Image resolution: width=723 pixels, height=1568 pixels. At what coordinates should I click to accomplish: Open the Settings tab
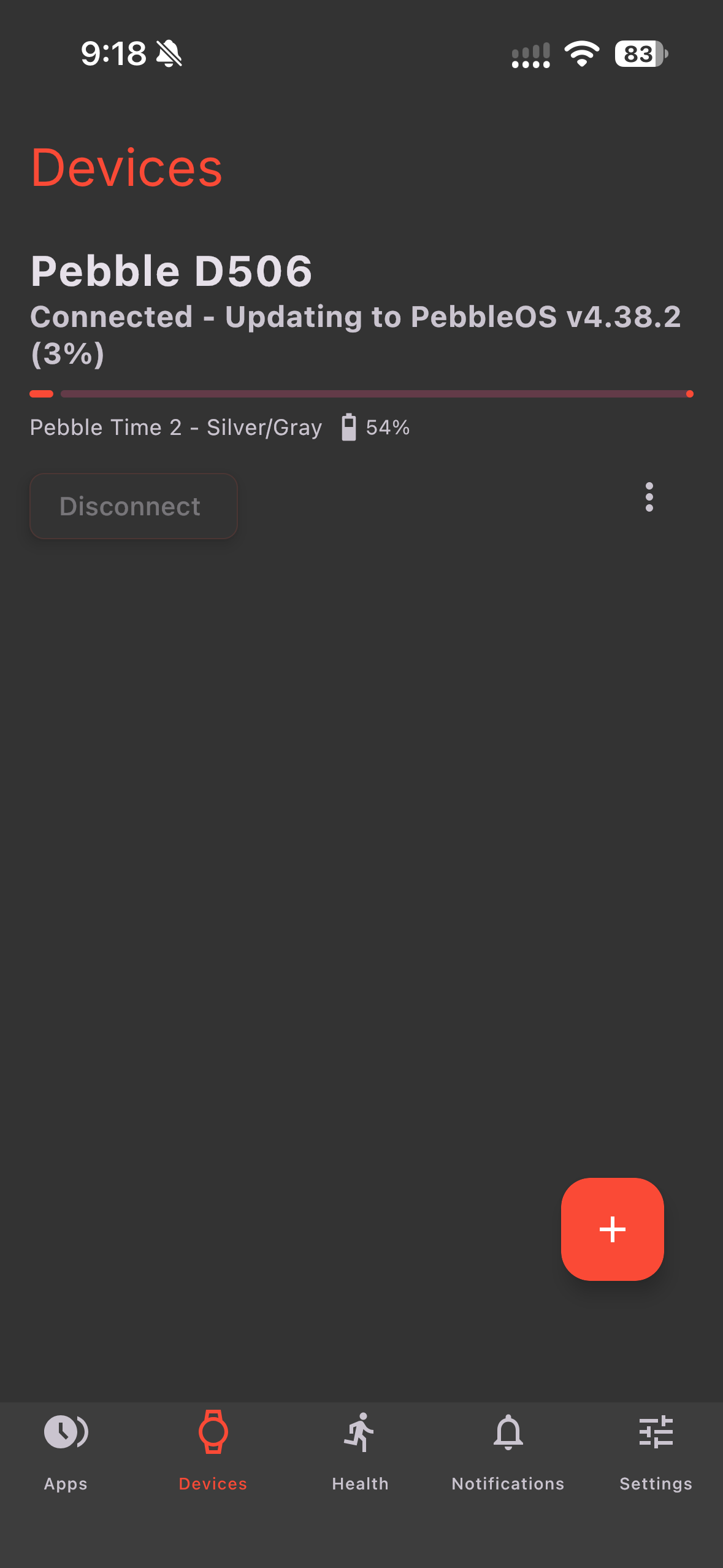(x=656, y=1452)
